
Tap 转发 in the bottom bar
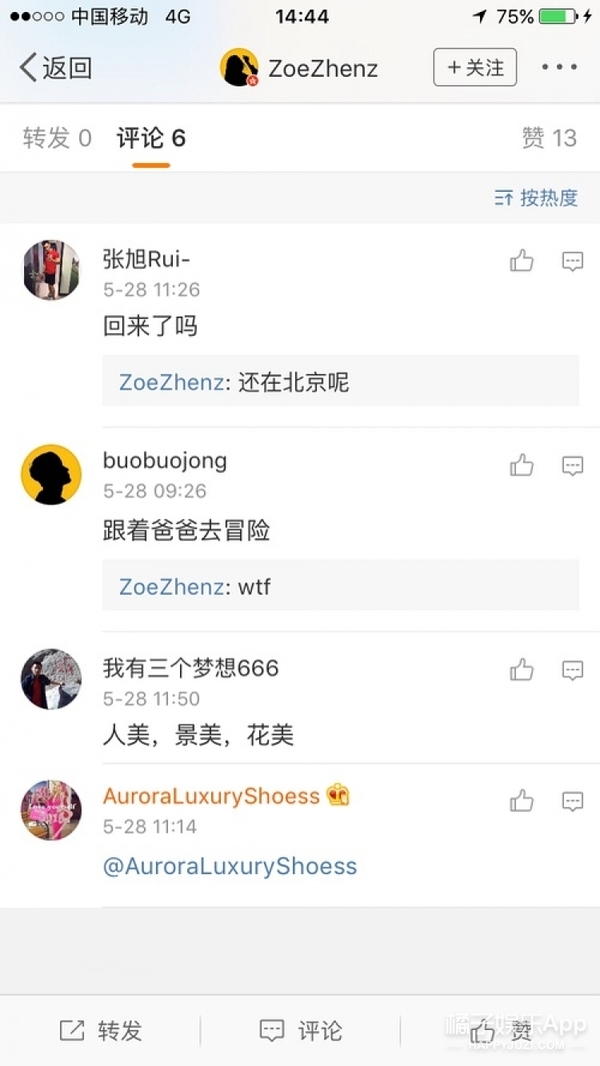[100, 1030]
